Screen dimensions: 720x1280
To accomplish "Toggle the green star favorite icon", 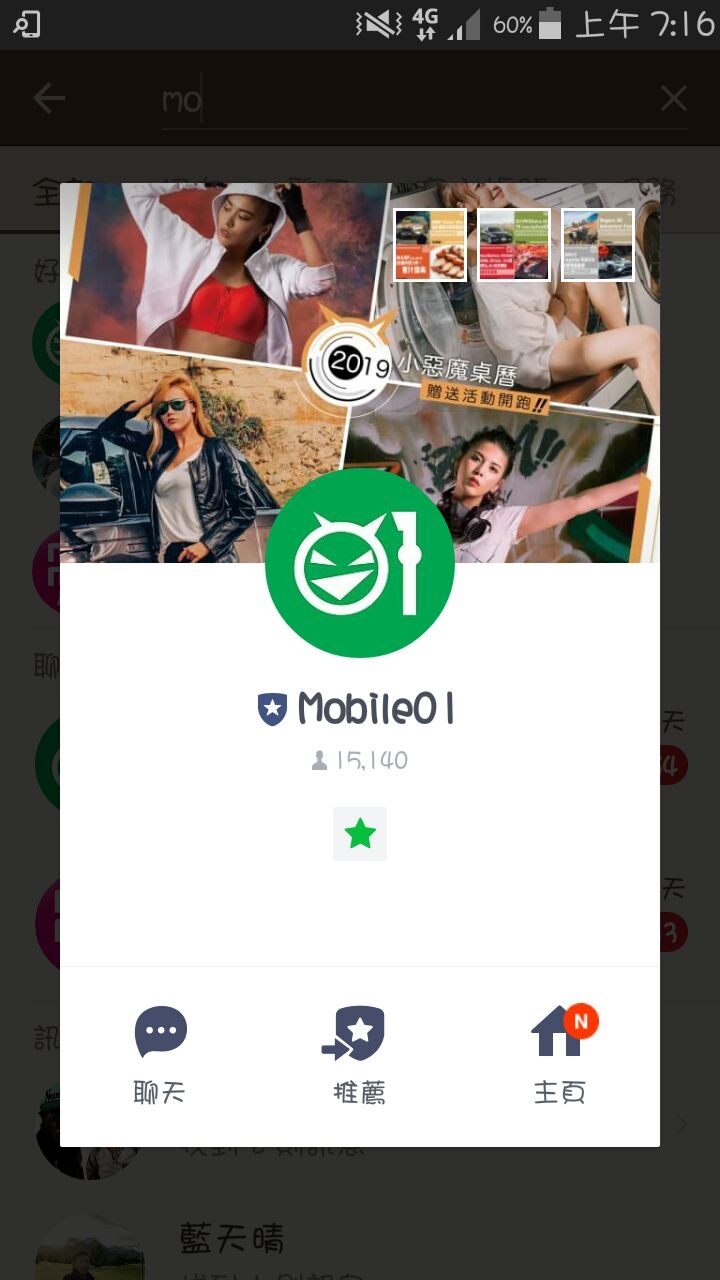I will pos(360,834).
